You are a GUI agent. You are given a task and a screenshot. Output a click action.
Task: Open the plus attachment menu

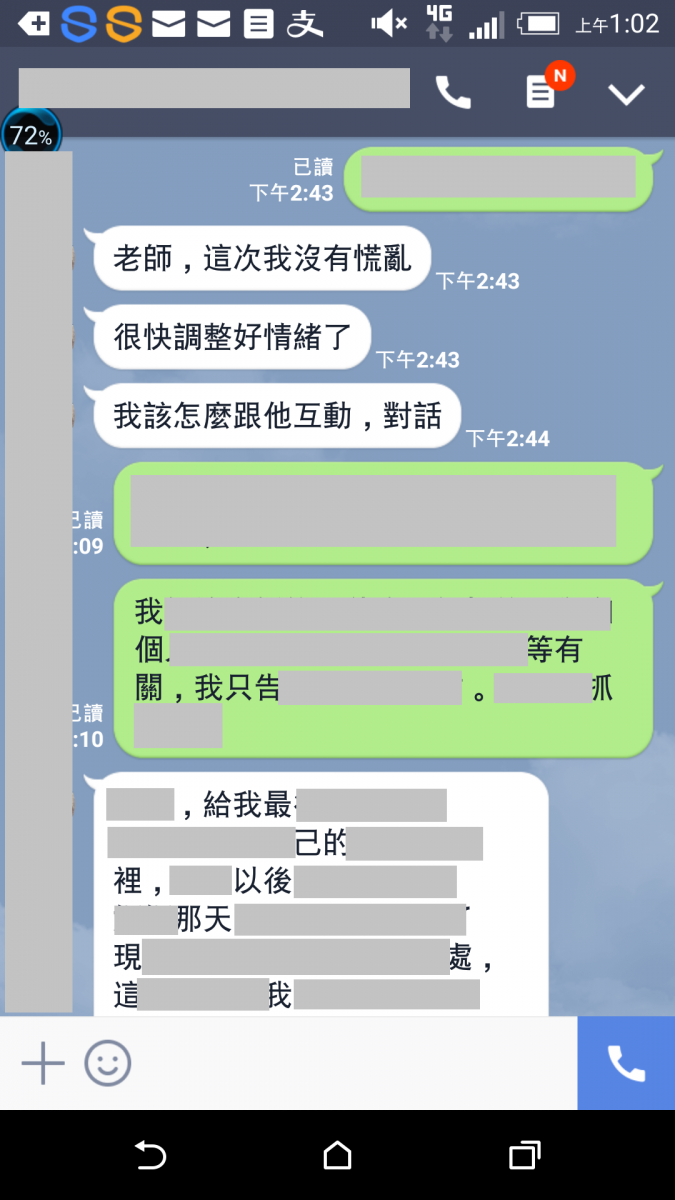[43, 1063]
